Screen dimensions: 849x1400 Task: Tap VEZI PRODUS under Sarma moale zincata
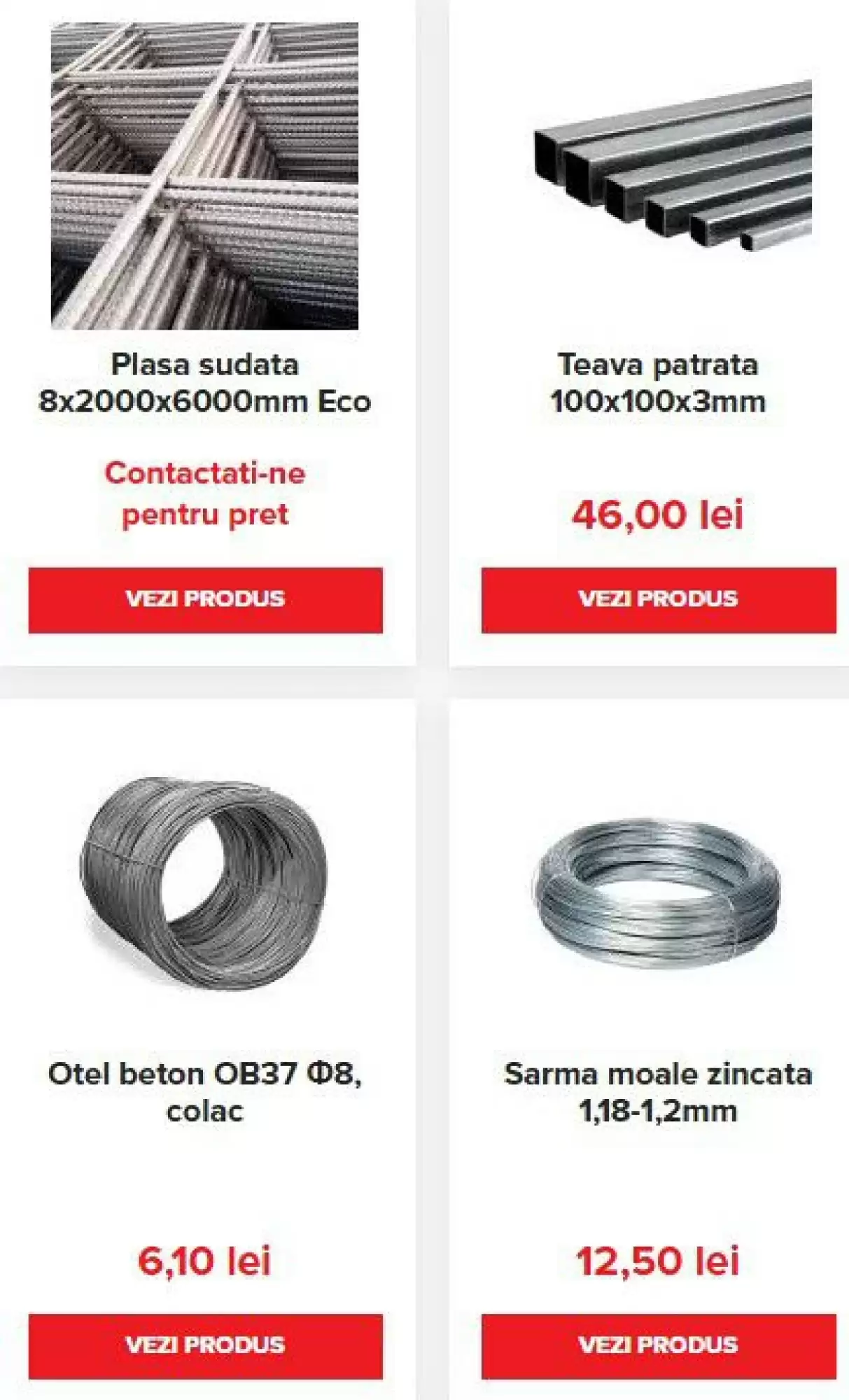(x=659, y=1346)
